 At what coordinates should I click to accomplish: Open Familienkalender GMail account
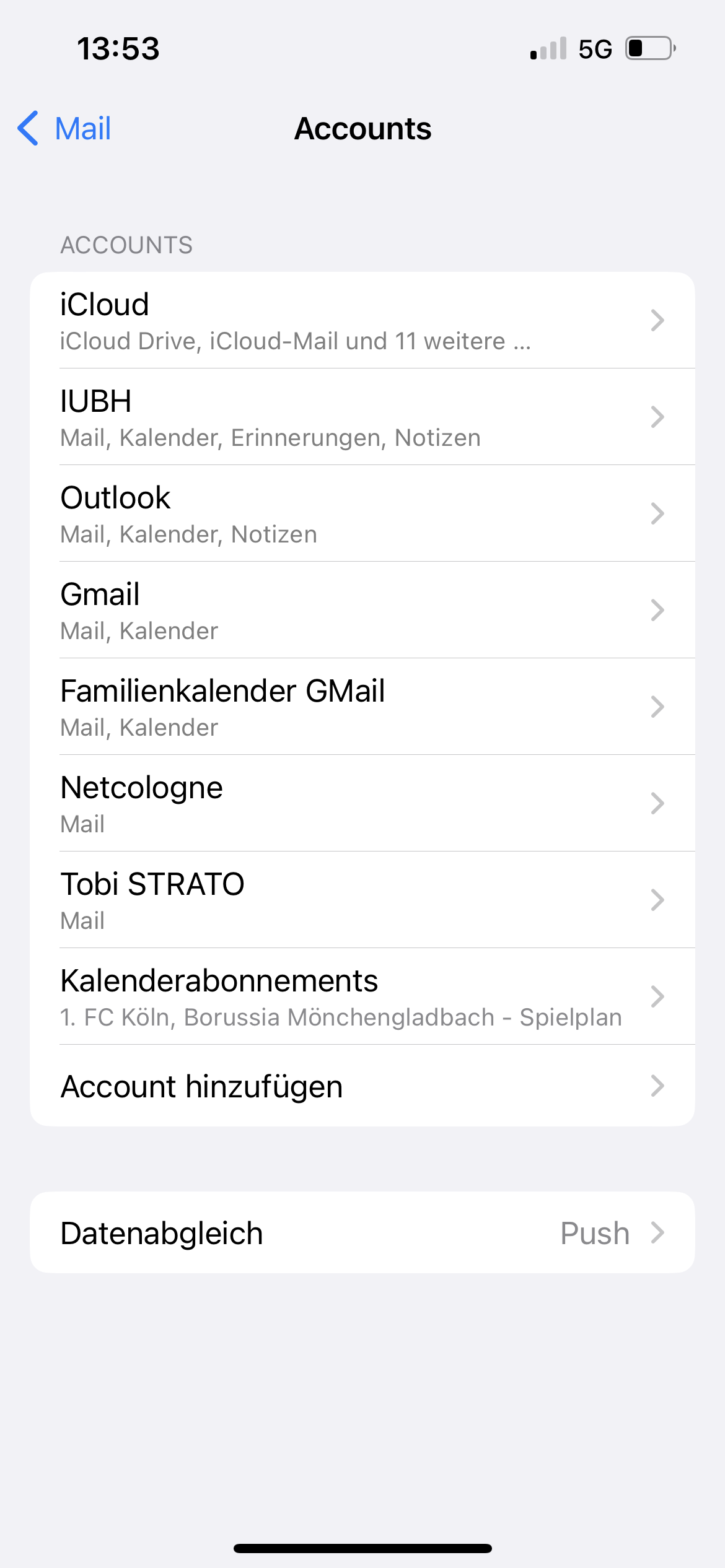pyautogui.click(x=362, y=707)
